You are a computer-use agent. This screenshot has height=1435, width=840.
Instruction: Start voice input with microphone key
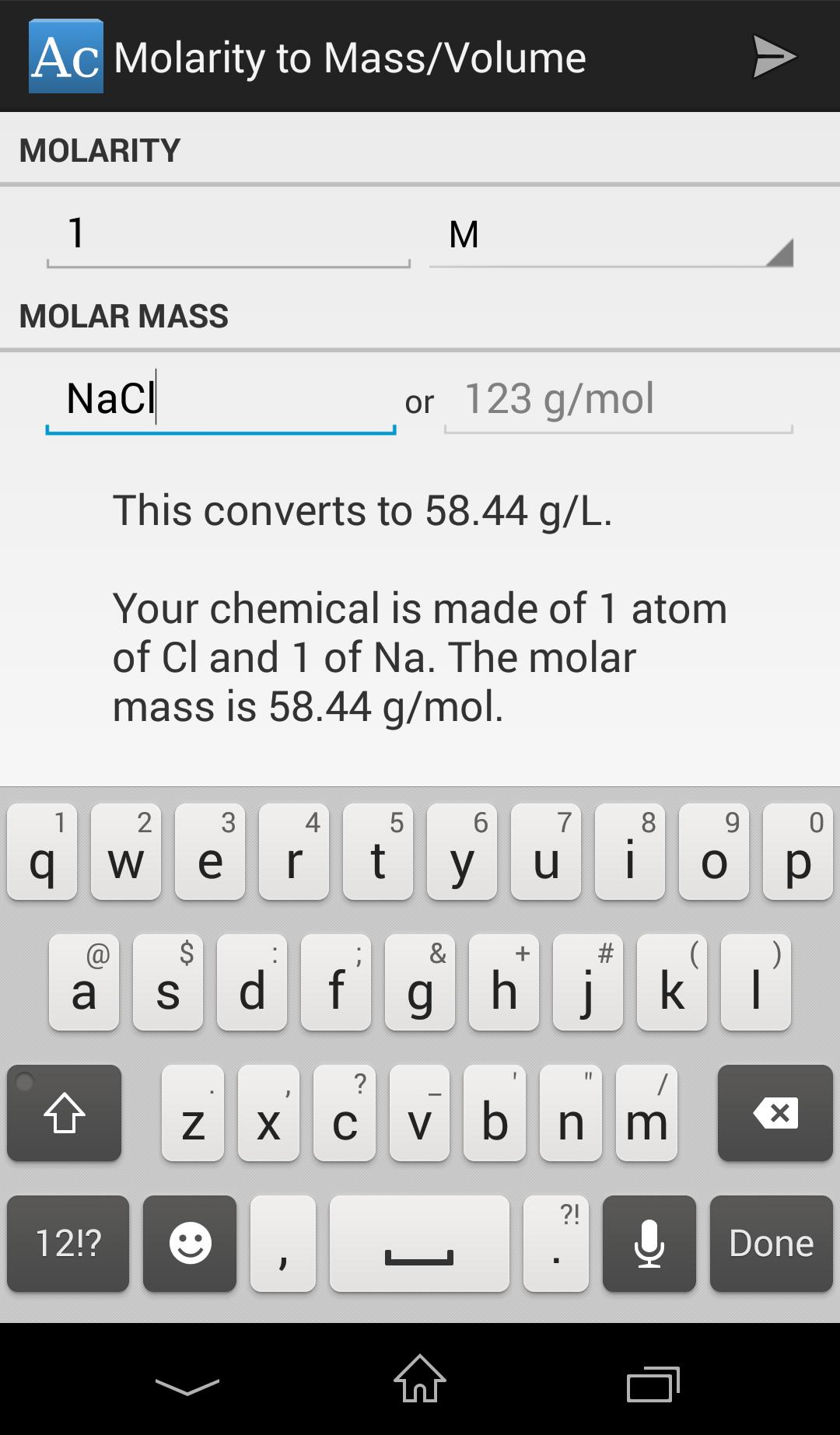[649, 1243]
